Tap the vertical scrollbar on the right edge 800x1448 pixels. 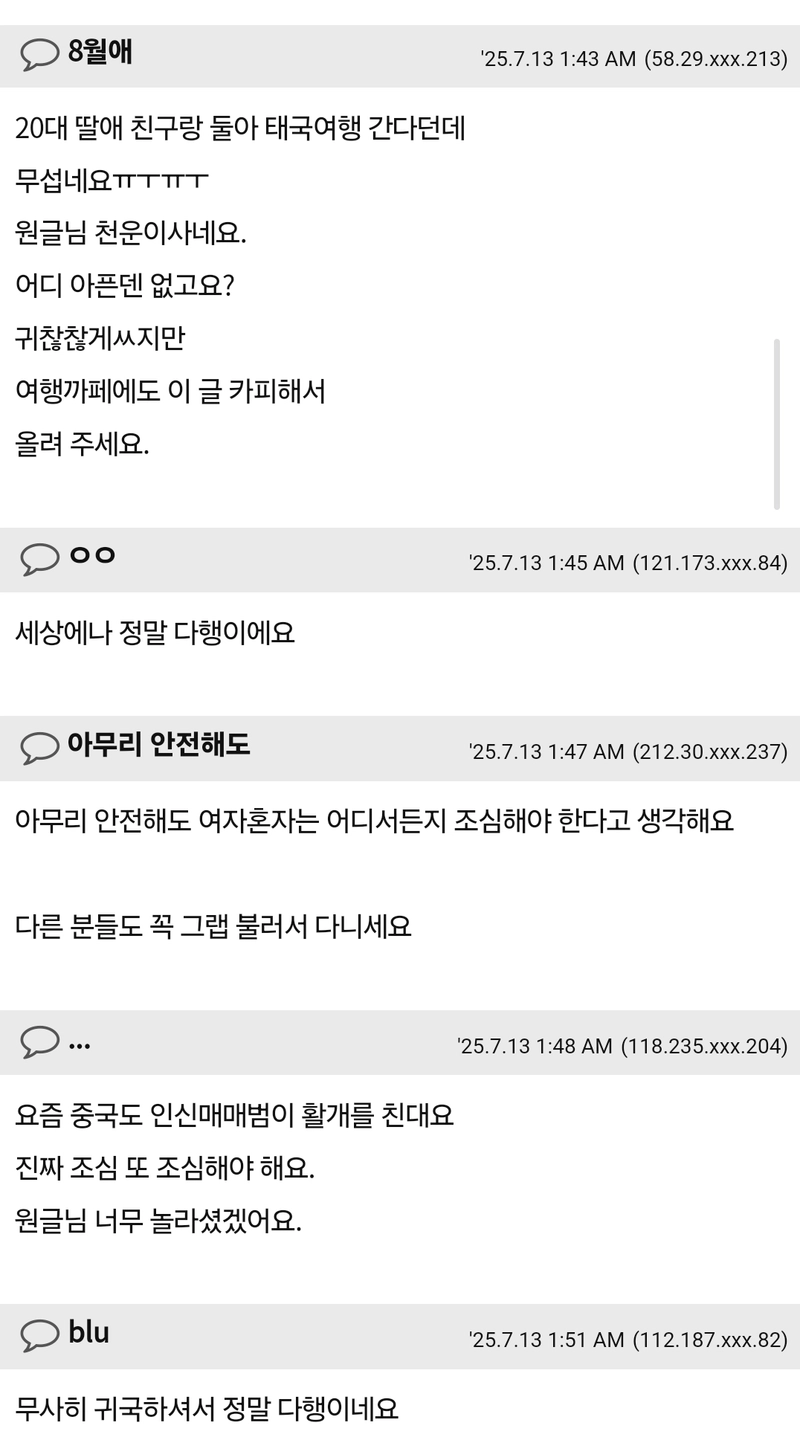pos(777,425)
